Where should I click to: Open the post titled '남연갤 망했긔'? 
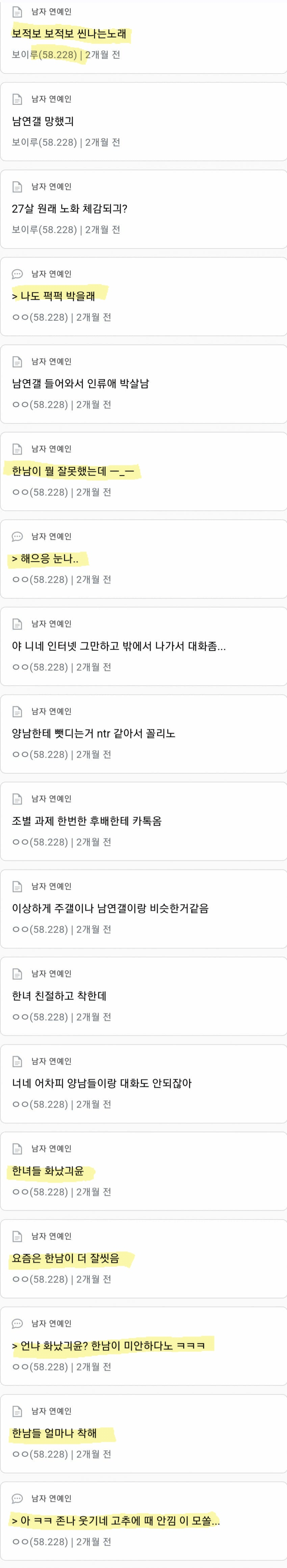tap(43, 121)
